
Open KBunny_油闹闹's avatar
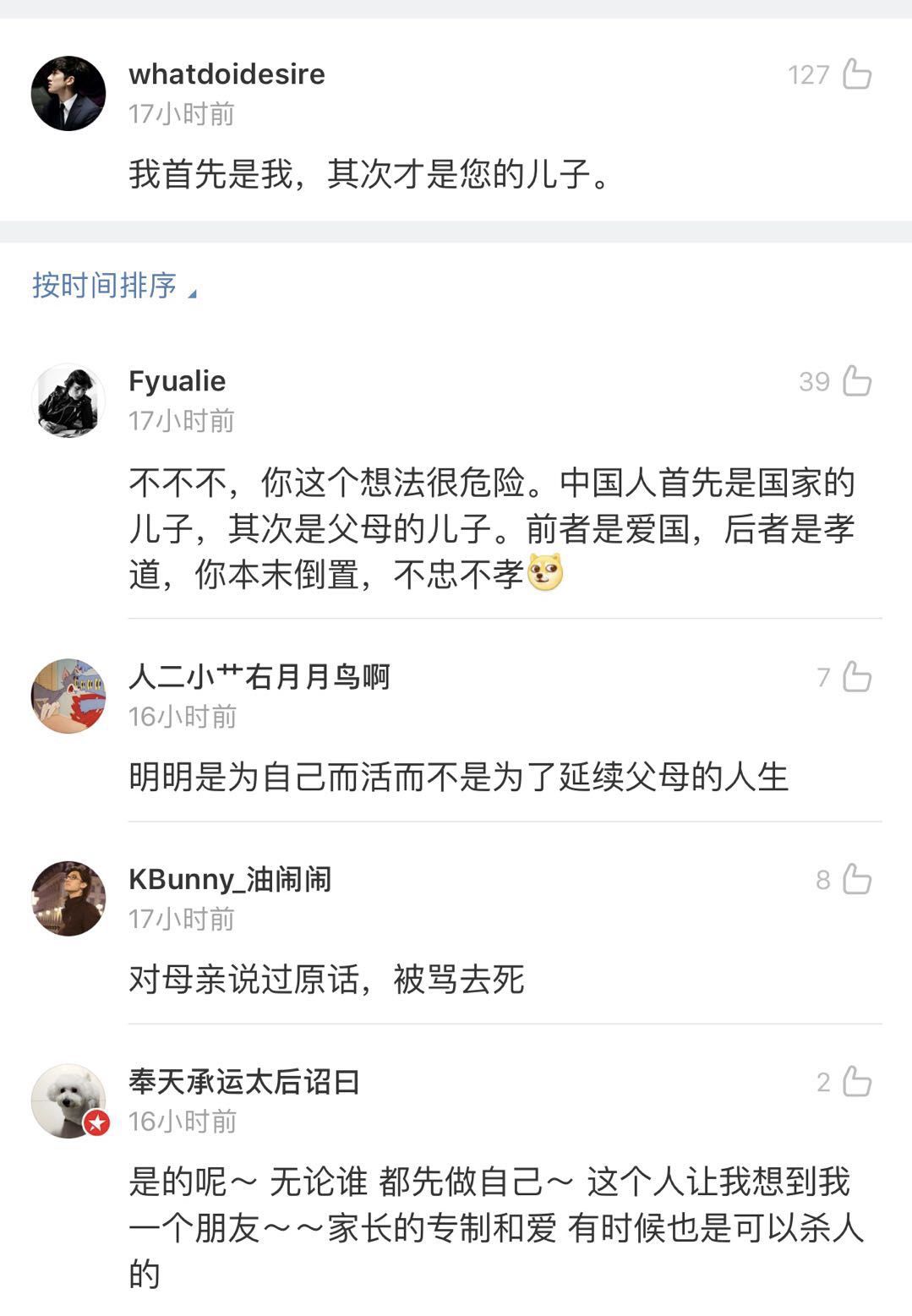tap(68, 898)
